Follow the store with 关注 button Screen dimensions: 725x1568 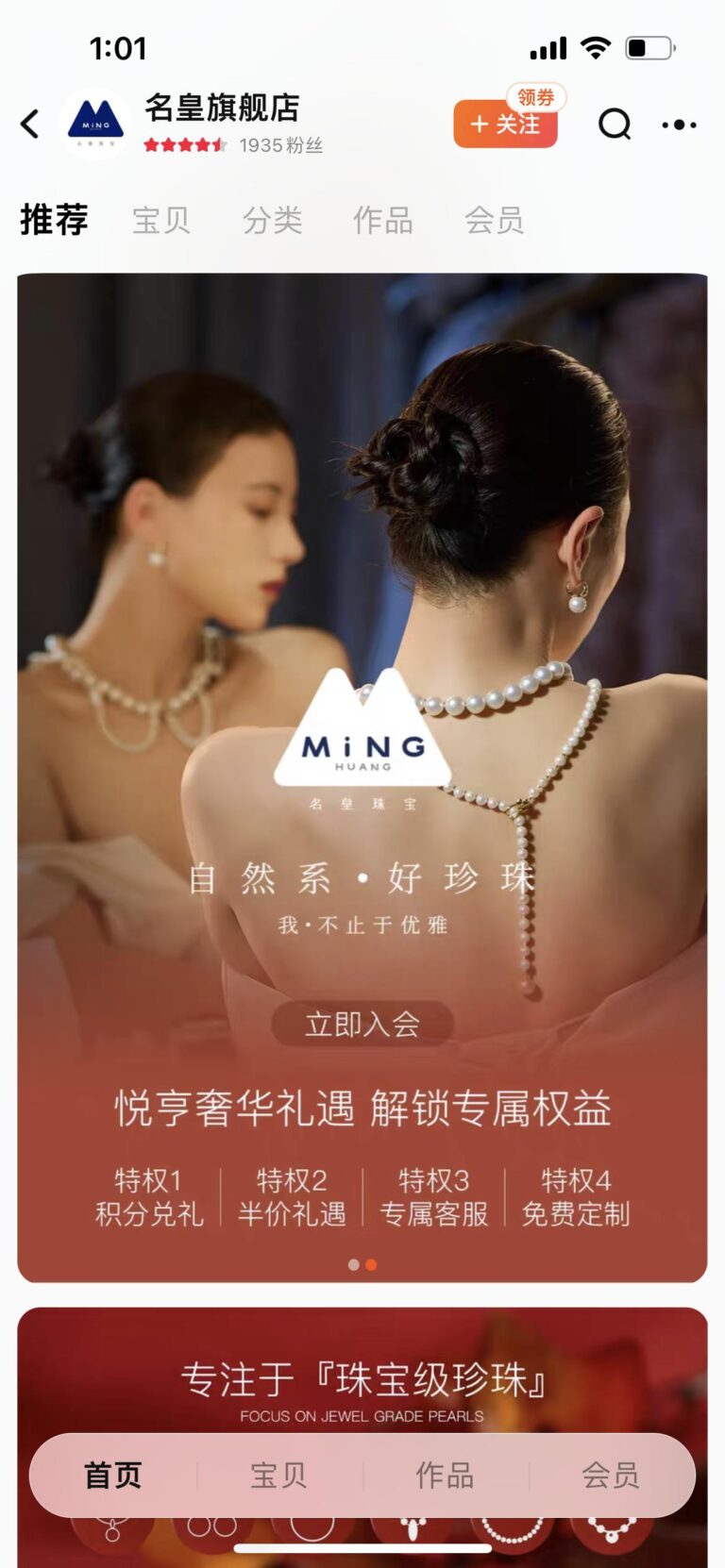505,125
